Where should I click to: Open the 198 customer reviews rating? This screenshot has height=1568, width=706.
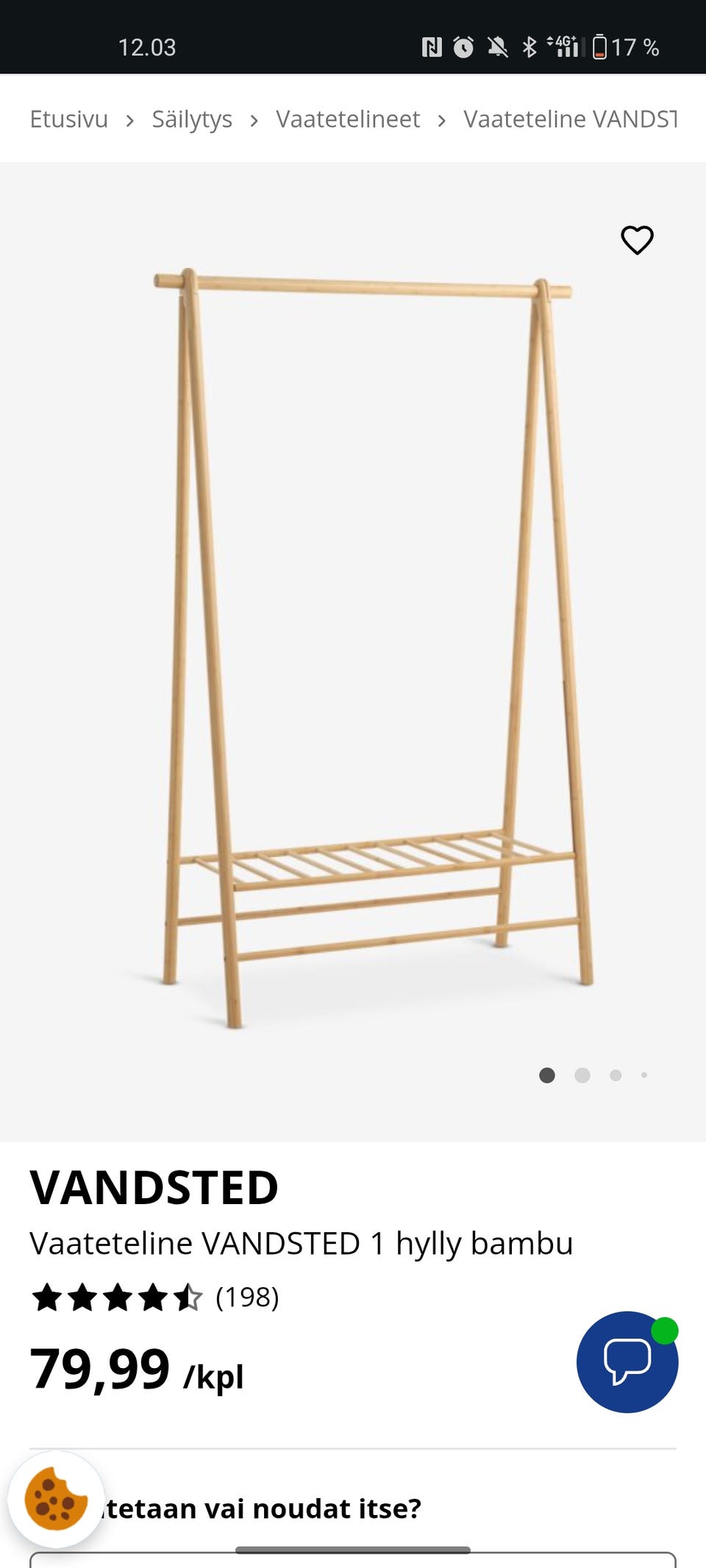(154, 1297)
